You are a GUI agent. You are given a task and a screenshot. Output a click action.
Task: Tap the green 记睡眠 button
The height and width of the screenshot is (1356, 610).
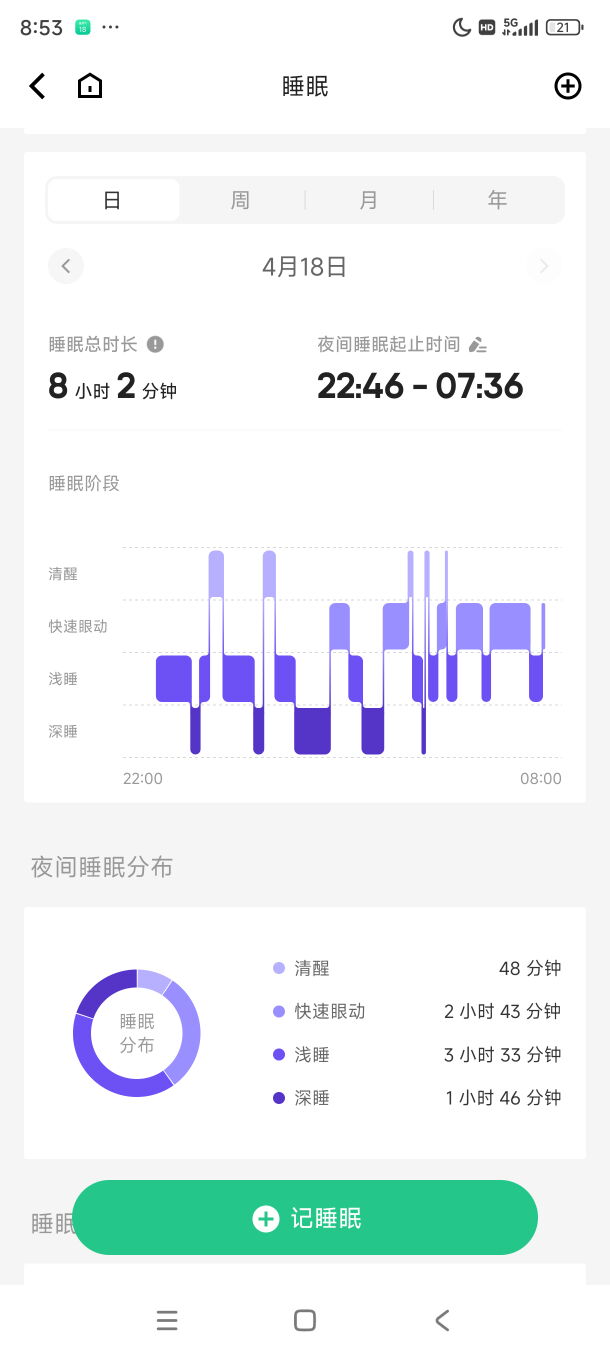pyautogui.click(x=305, y=1218)
